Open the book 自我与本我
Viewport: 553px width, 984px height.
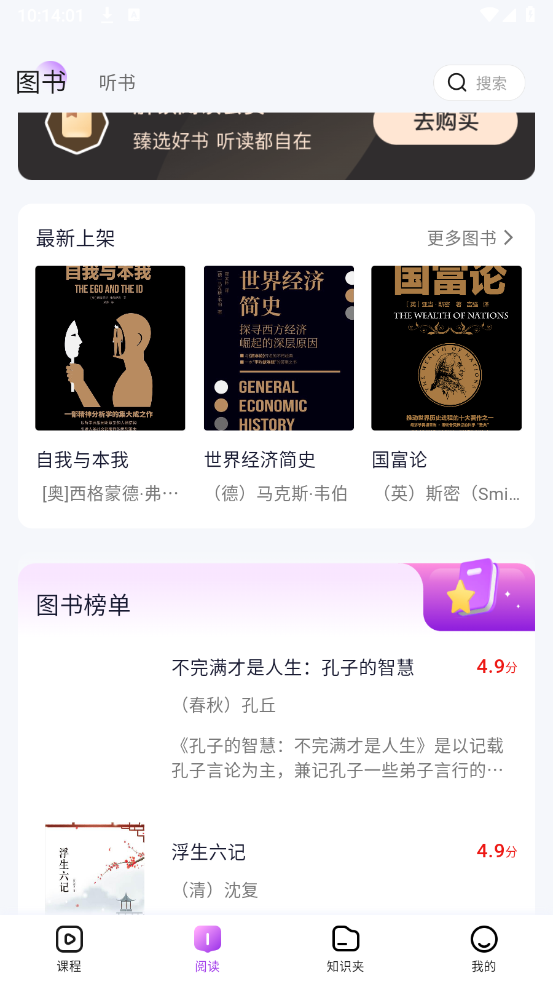point(110,348)
